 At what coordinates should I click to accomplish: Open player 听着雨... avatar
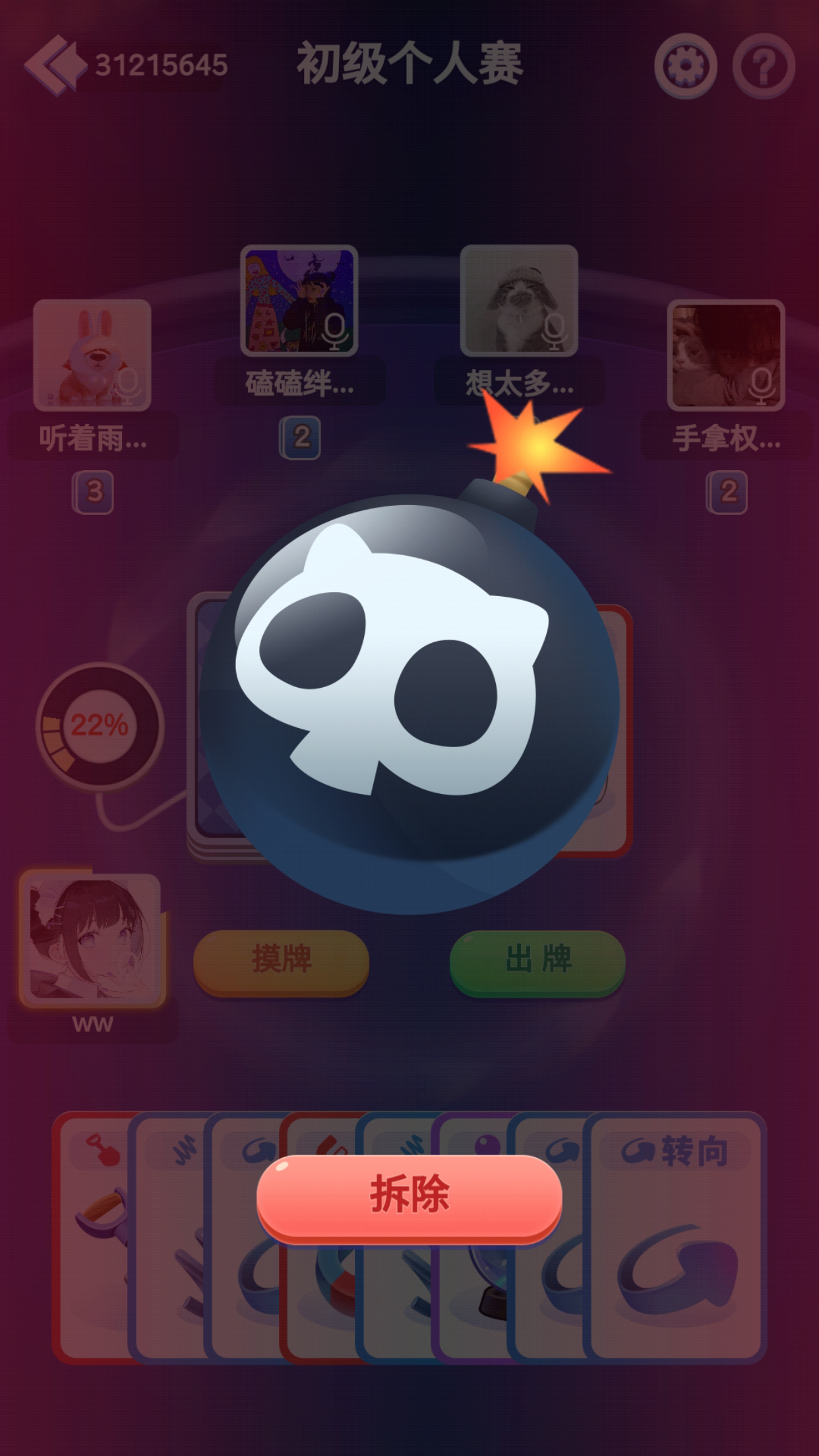(x=92, y=355)
